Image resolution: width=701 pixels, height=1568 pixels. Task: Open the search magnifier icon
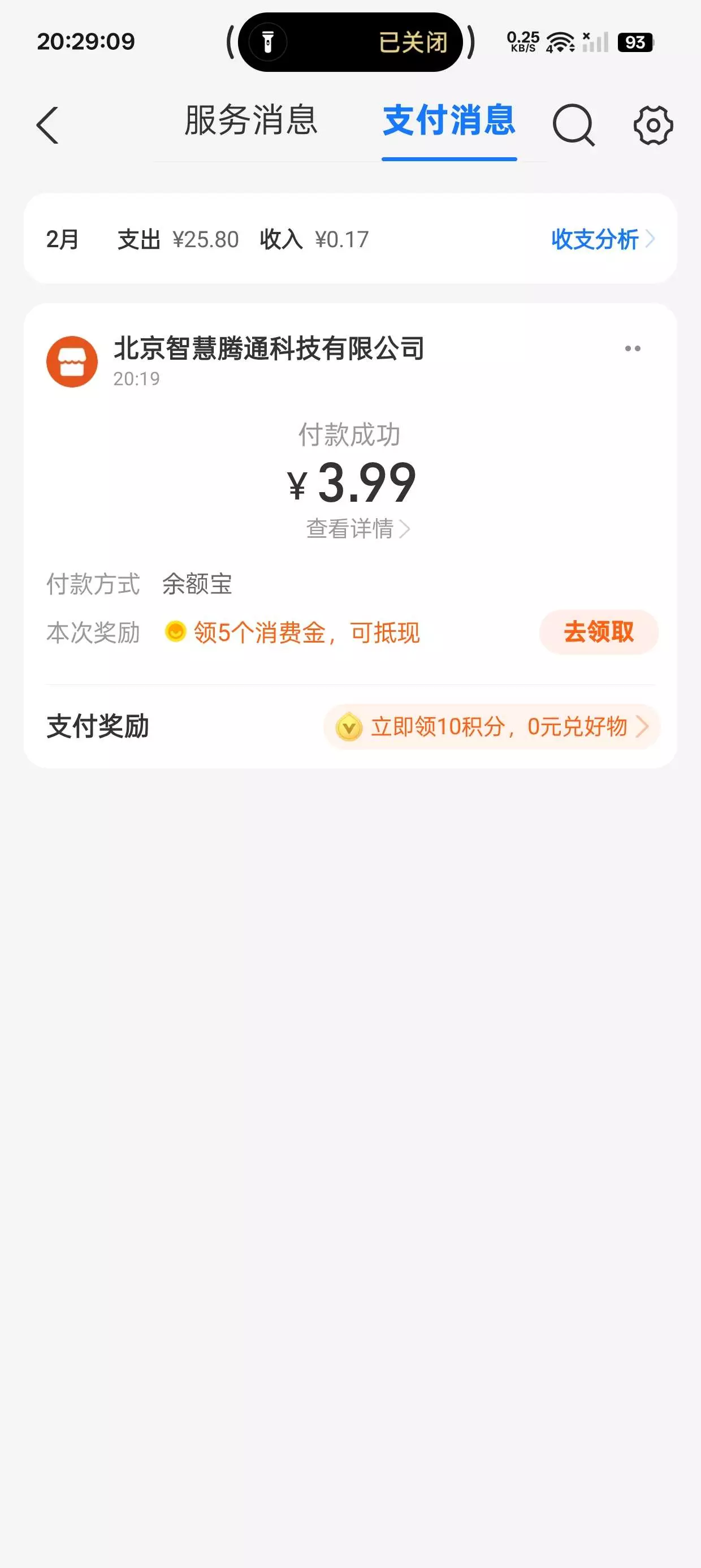point(573,126)
